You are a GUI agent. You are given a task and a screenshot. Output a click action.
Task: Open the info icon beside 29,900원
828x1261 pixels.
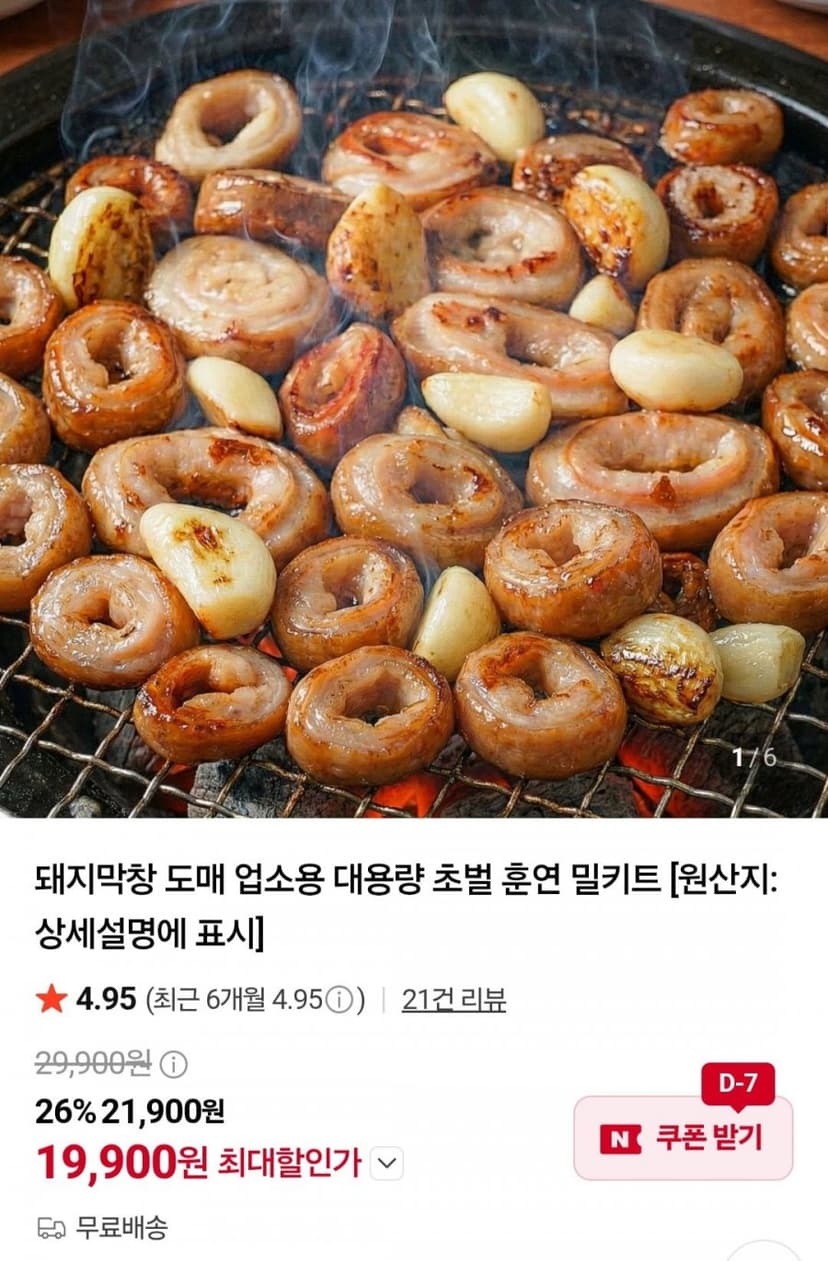[173, 1064]
